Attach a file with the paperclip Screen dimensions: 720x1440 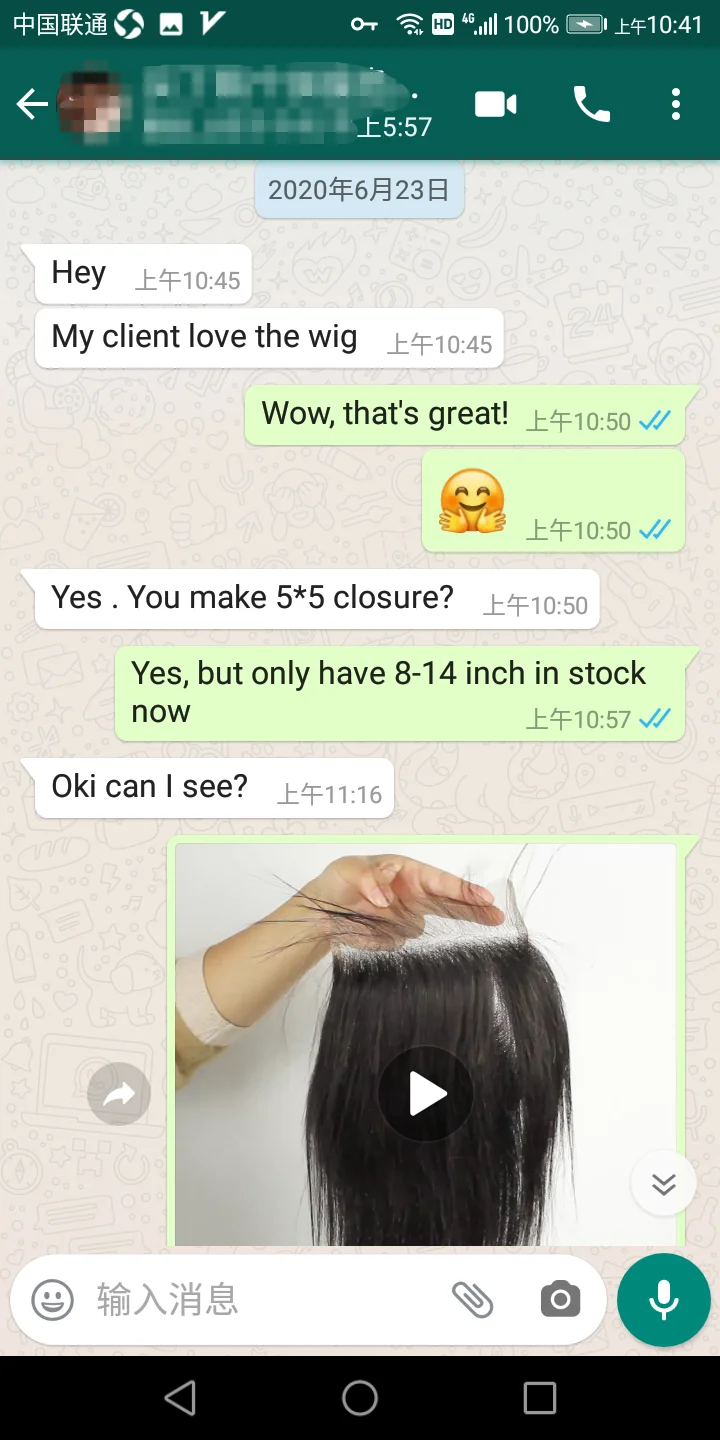[x=472, y=1300]
